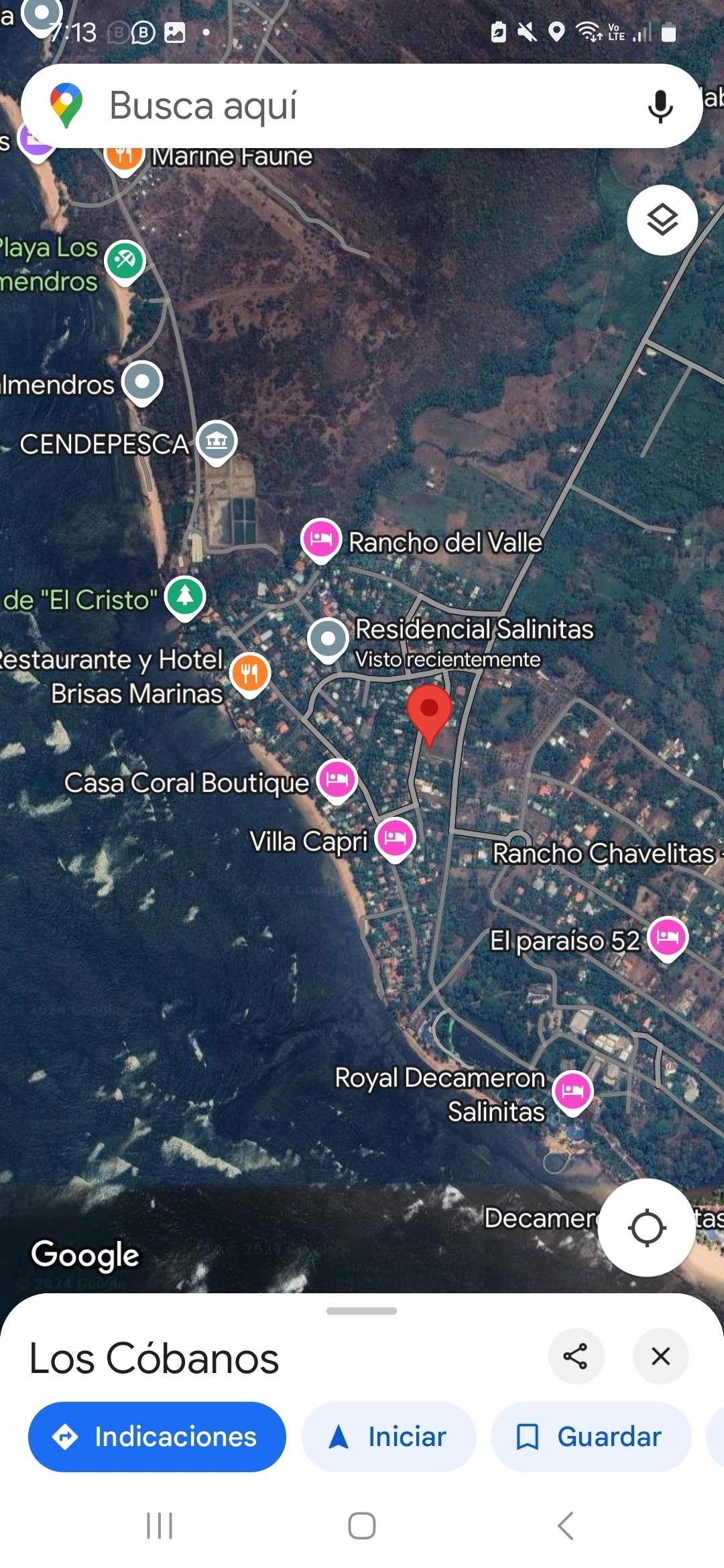Image resolution: width=724 pixels, height=1568 pixels.
Task: Open the Residencial Salinitas marker
Action: point(328,639)
